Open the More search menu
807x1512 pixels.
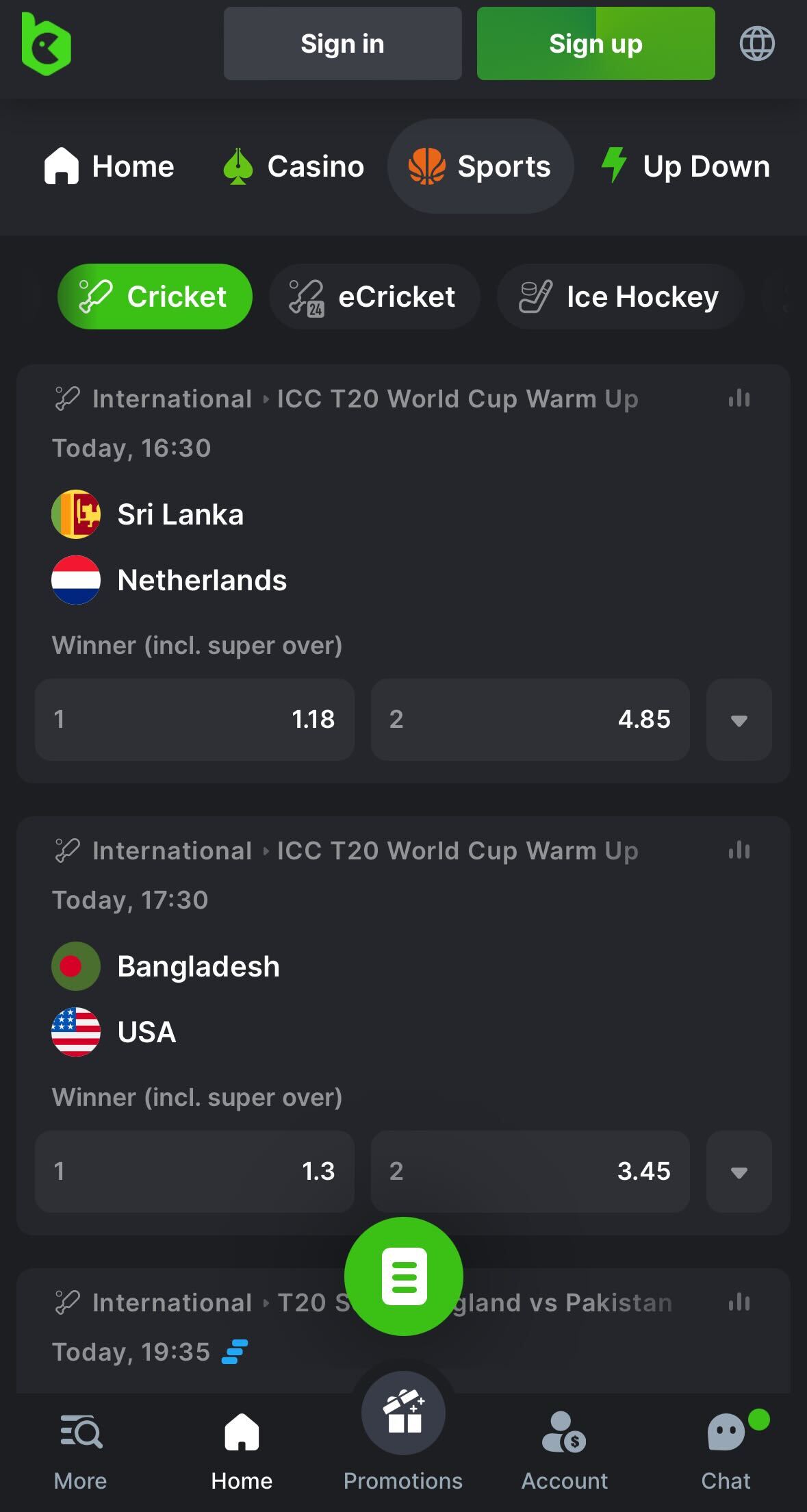[x=80, y=1438]
